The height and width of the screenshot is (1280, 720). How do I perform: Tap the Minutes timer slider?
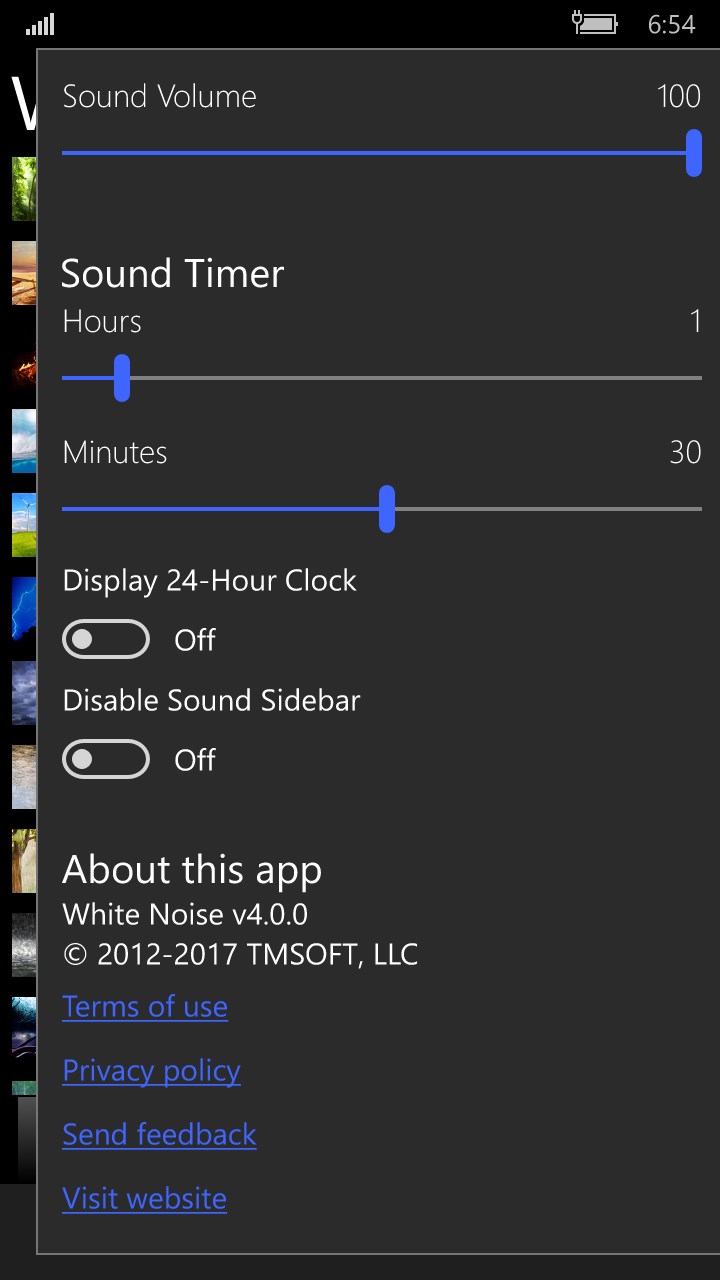pyautogui.click(x=380, y=509)
